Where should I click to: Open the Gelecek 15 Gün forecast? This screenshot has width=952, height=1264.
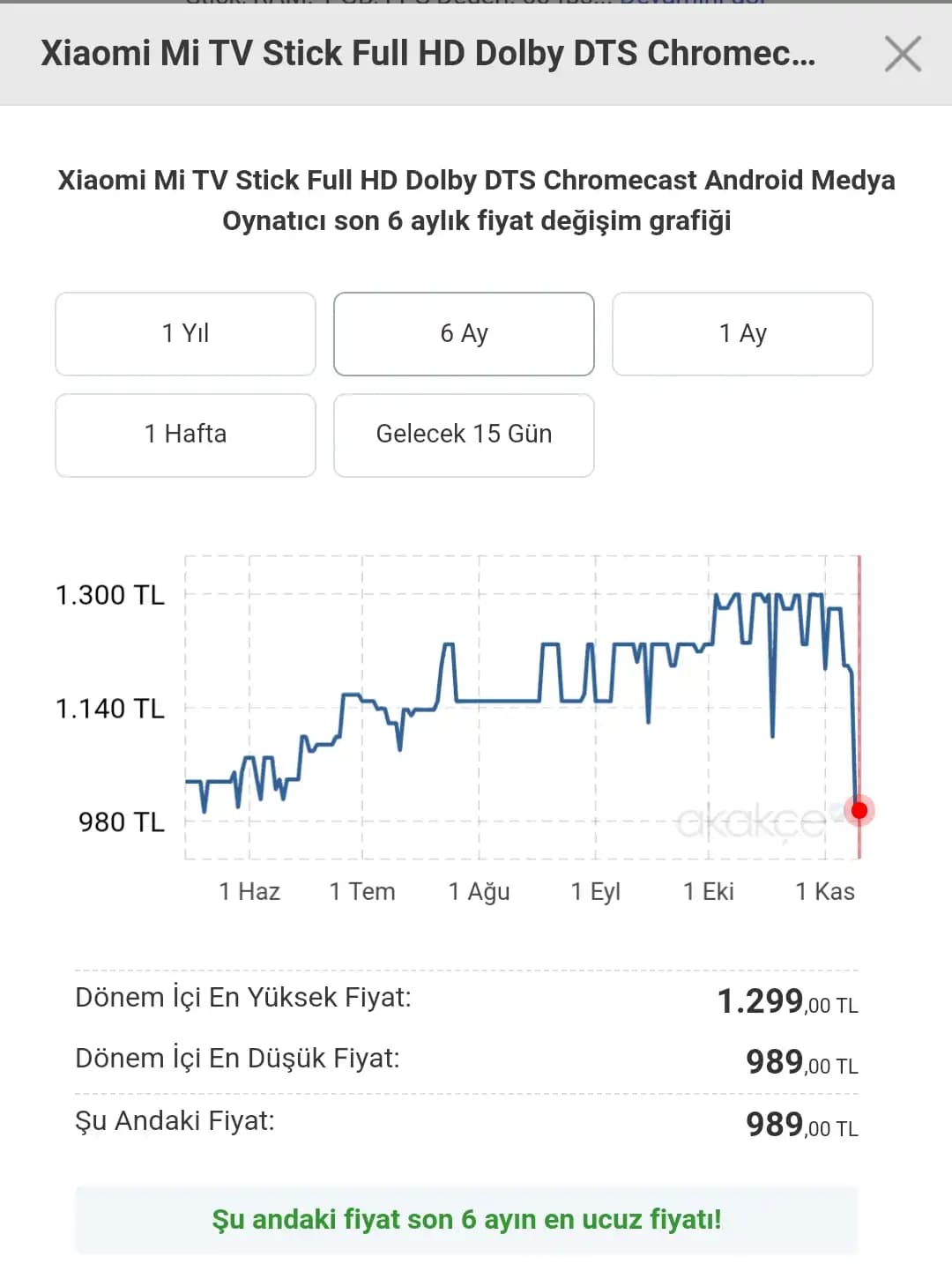[x=464, y=435]
